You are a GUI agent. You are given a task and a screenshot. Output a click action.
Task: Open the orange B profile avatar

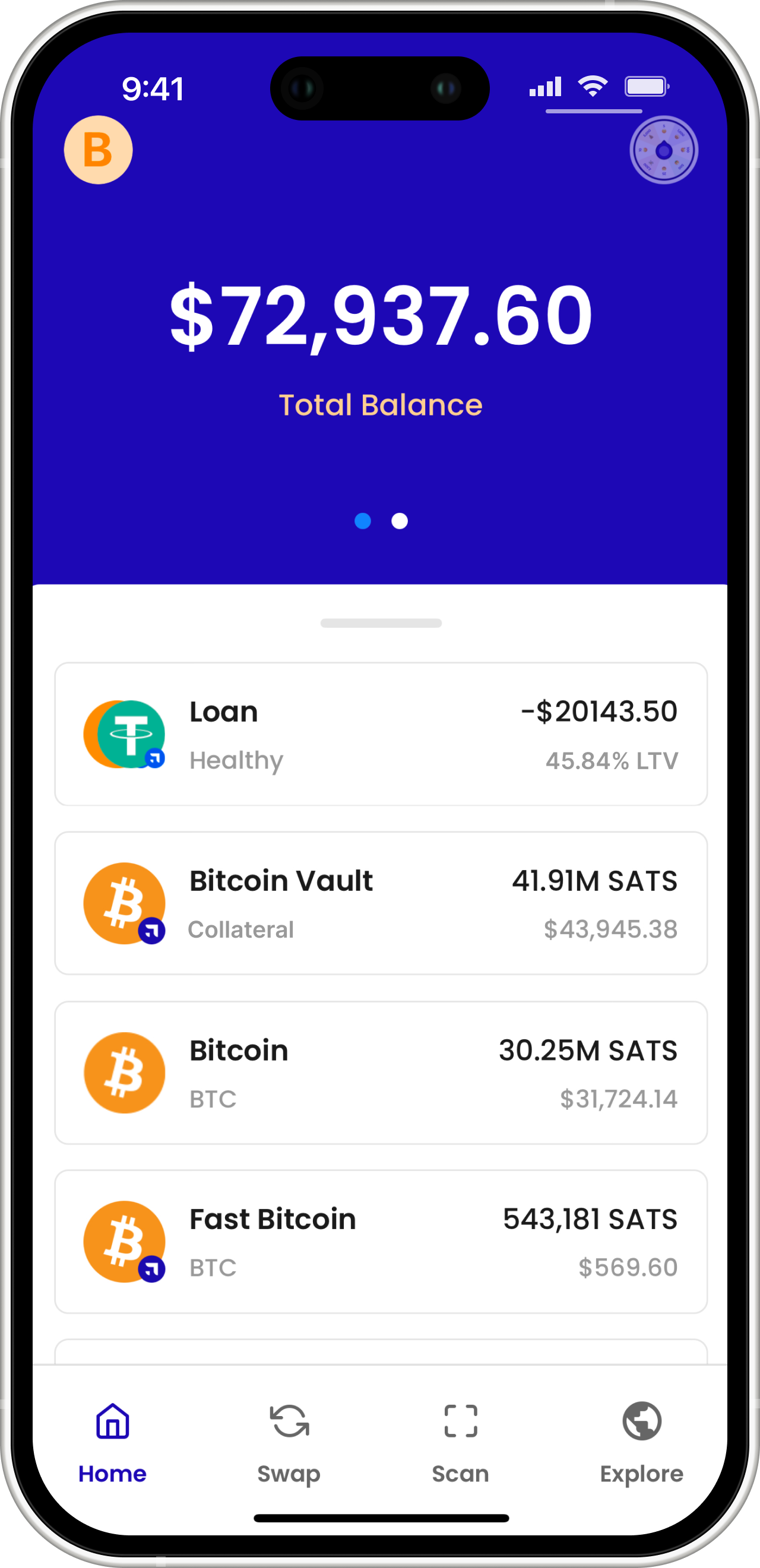pyautogui.click(x=98, y=150)
